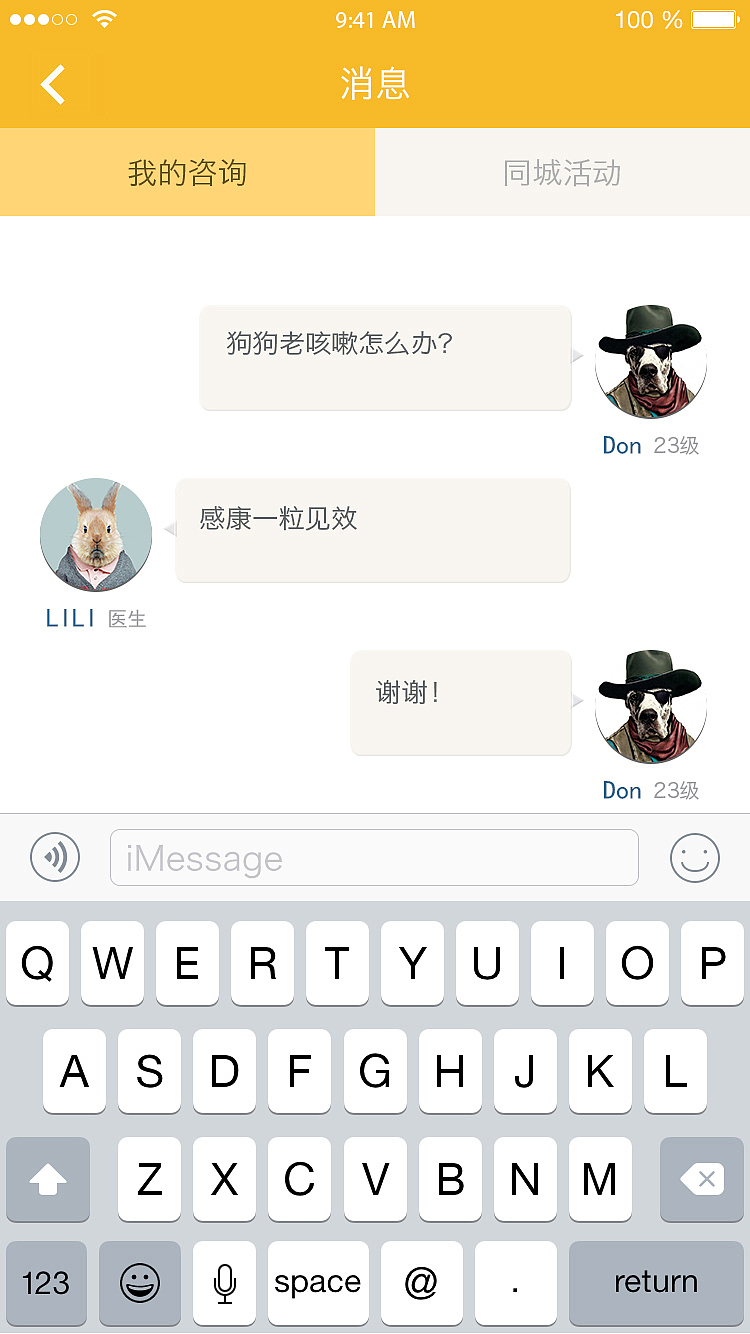The width and height of the screenshot is (750, 1334).
Task: Switch to the 同城活动 tab
Action: click(x=561, y=171)
